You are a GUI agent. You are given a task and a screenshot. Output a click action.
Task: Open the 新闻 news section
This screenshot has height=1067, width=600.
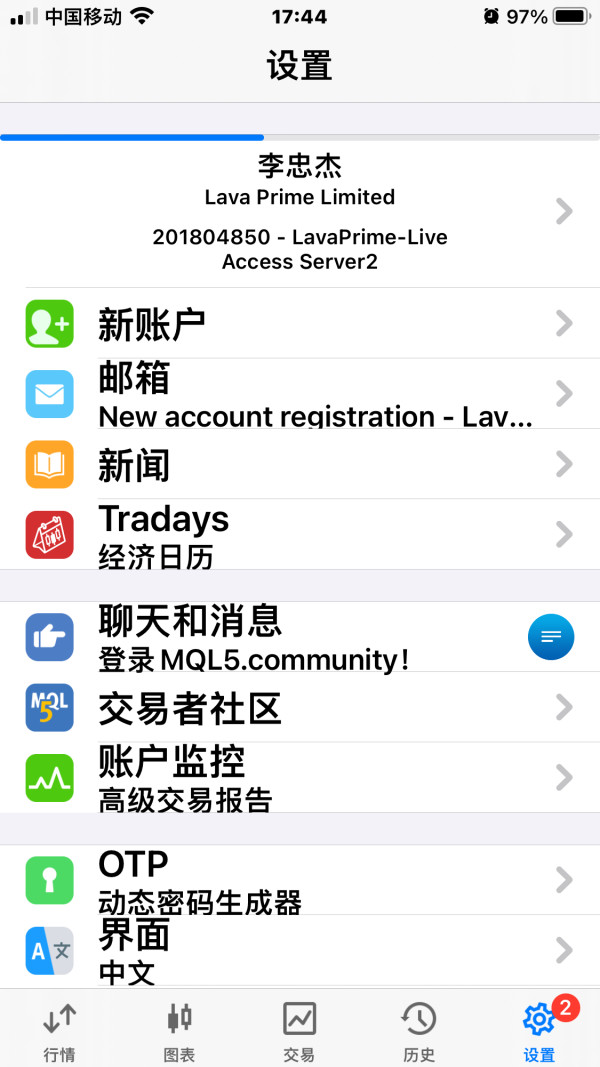300,464
